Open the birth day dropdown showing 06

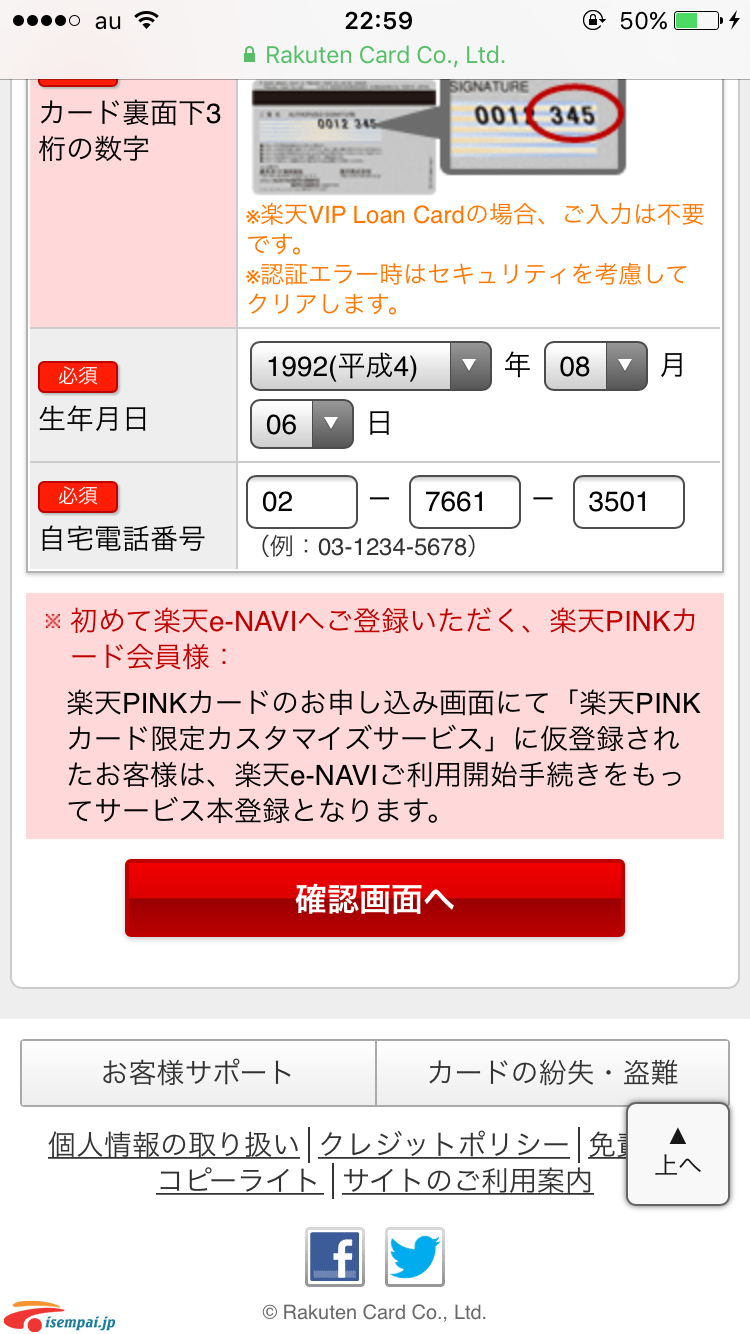click(x=302, y=424)
